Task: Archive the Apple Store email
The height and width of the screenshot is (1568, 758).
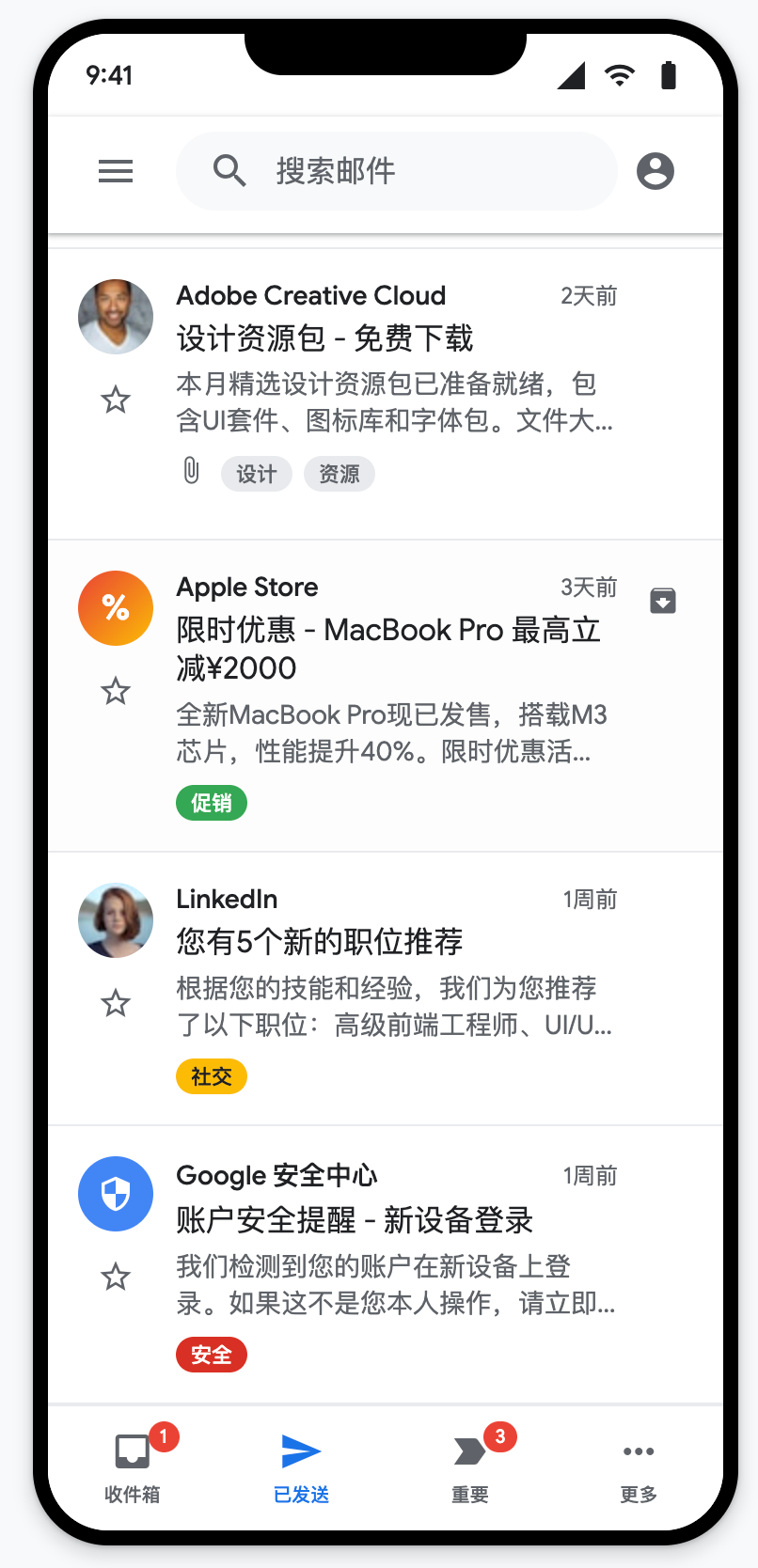Action: click(663, 600)
